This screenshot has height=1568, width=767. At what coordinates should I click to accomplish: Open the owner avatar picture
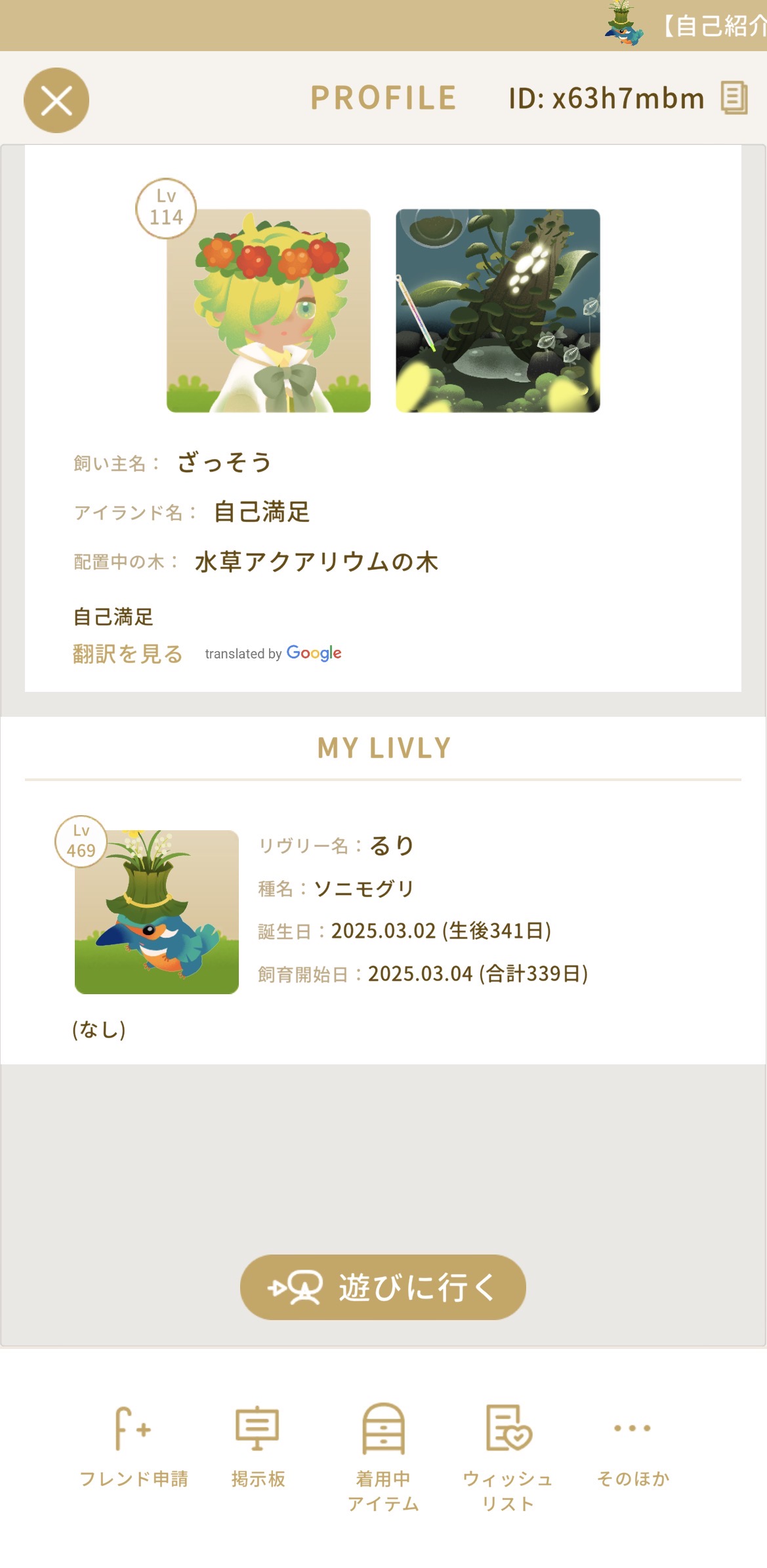[268, 311]
